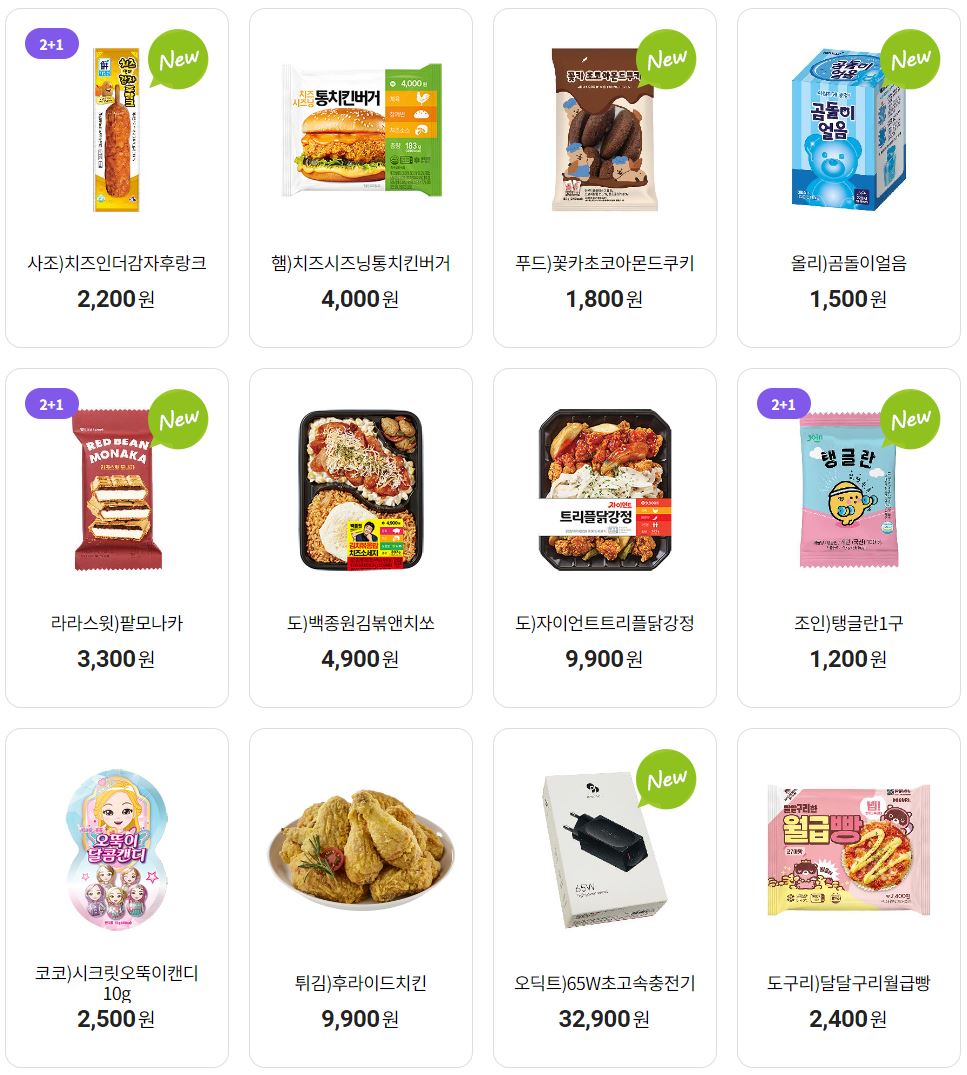Click the 라라스윗)팥모나카 product name
Image resolution: width=967 pixels, height=1075 pixels.
point(118,620)
